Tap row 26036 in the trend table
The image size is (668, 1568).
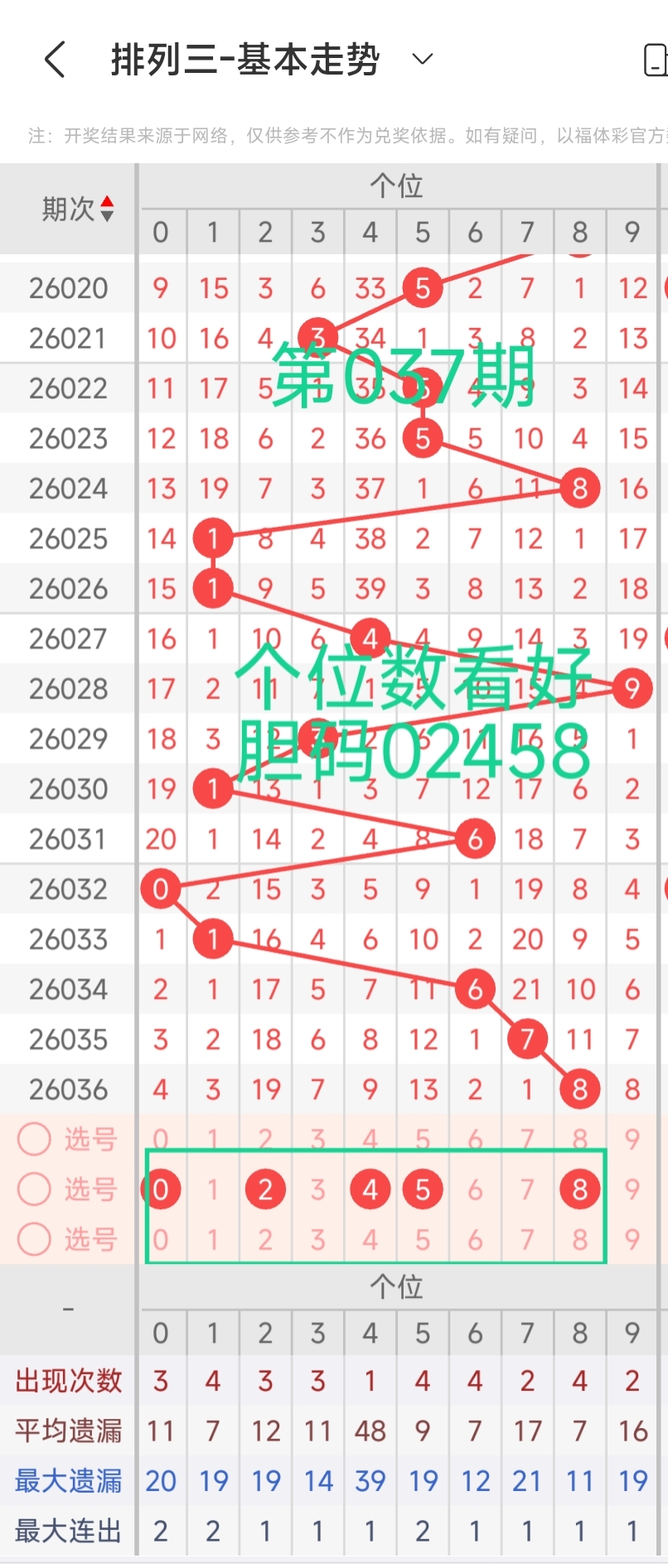coord(67,1088)
